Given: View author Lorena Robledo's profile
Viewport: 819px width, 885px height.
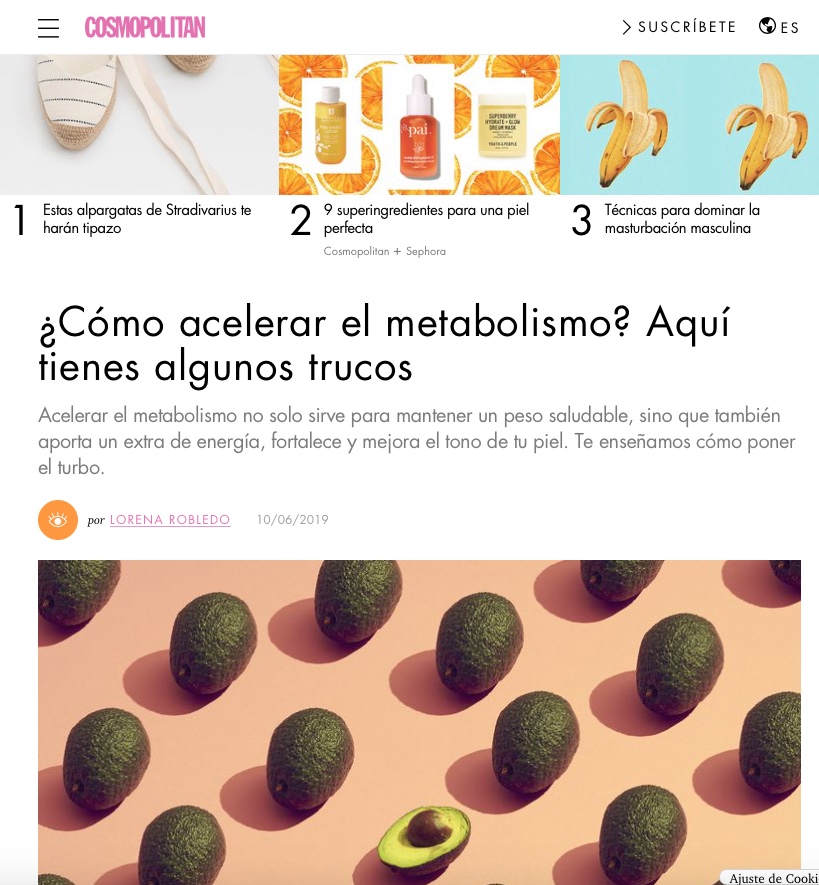Looking at the screenshot, I should click(170, 520).
